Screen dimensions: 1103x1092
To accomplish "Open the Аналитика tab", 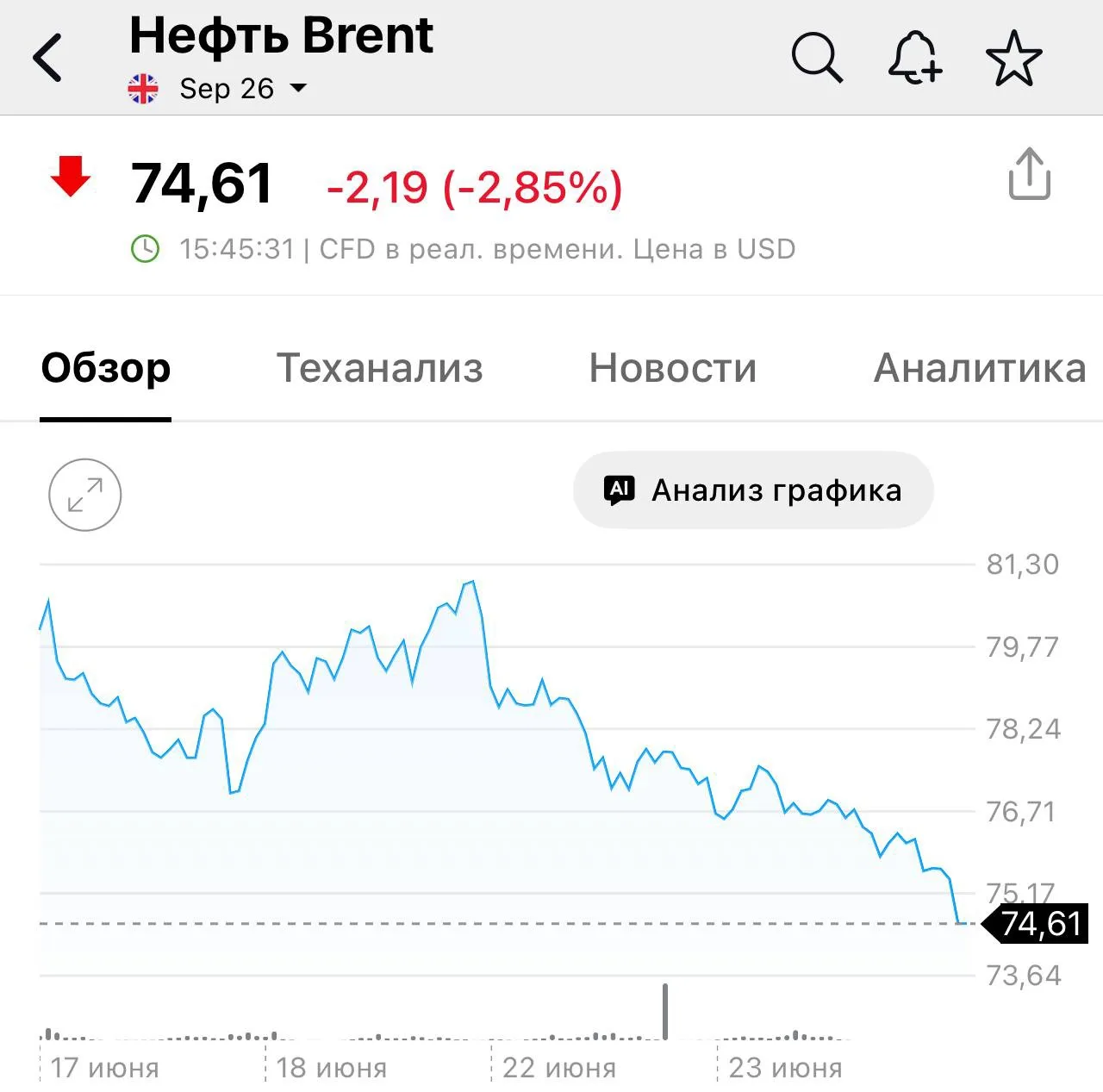I will coord(980,368).
